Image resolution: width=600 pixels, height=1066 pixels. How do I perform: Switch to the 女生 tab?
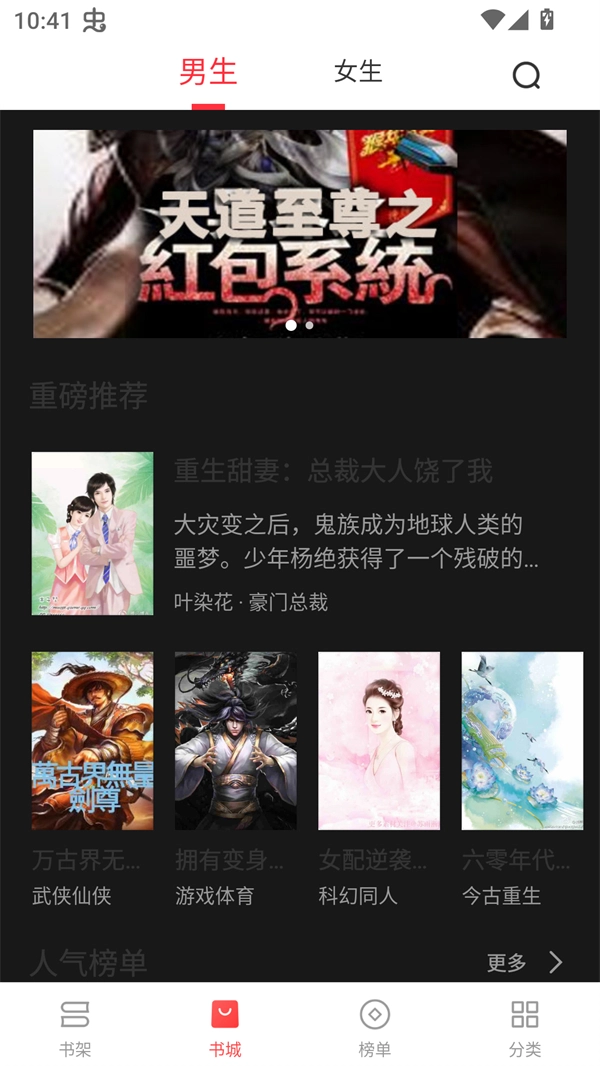(358, 72)
